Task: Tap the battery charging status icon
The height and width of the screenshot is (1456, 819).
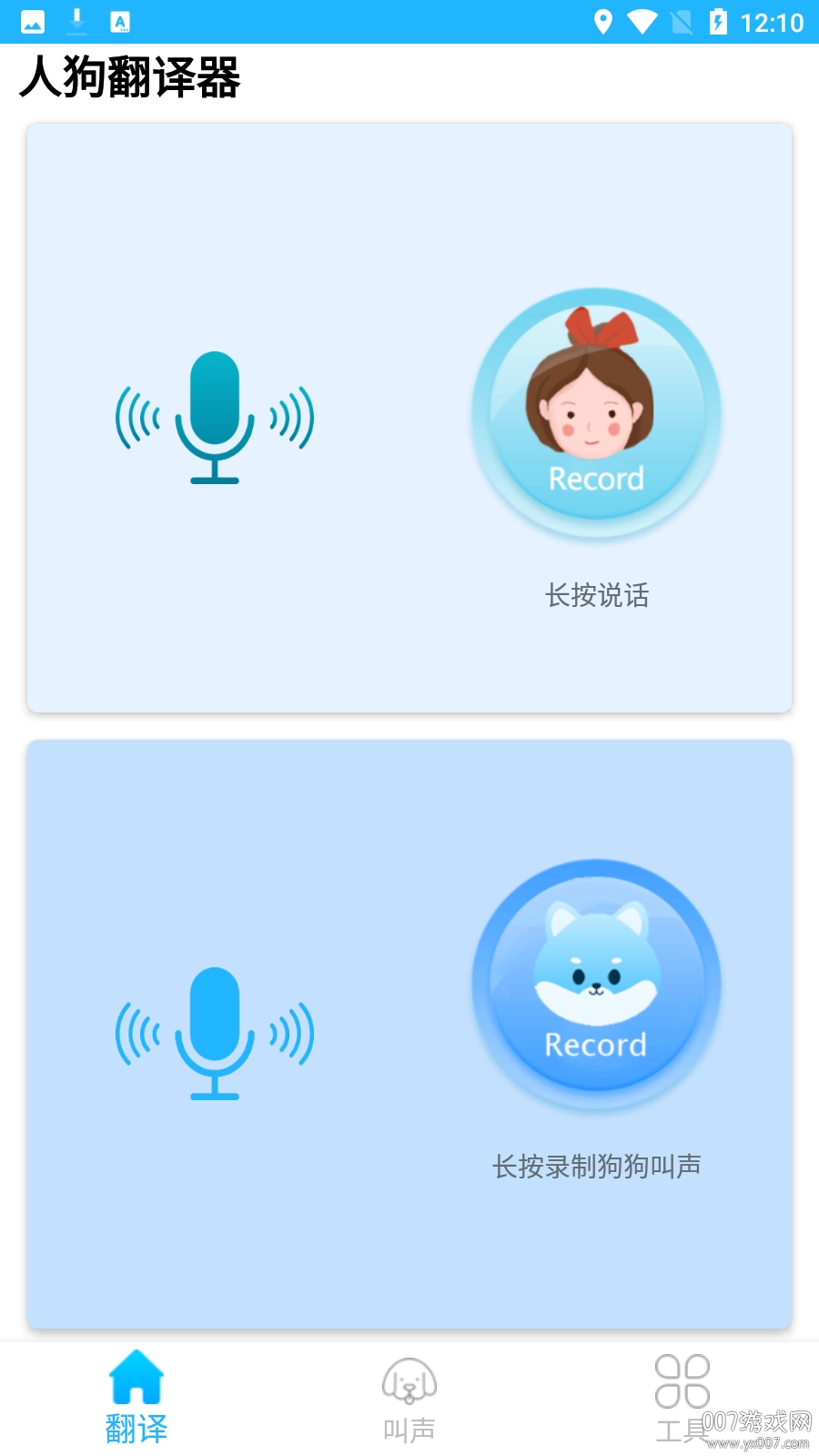Action: click(x=718, y=22)
